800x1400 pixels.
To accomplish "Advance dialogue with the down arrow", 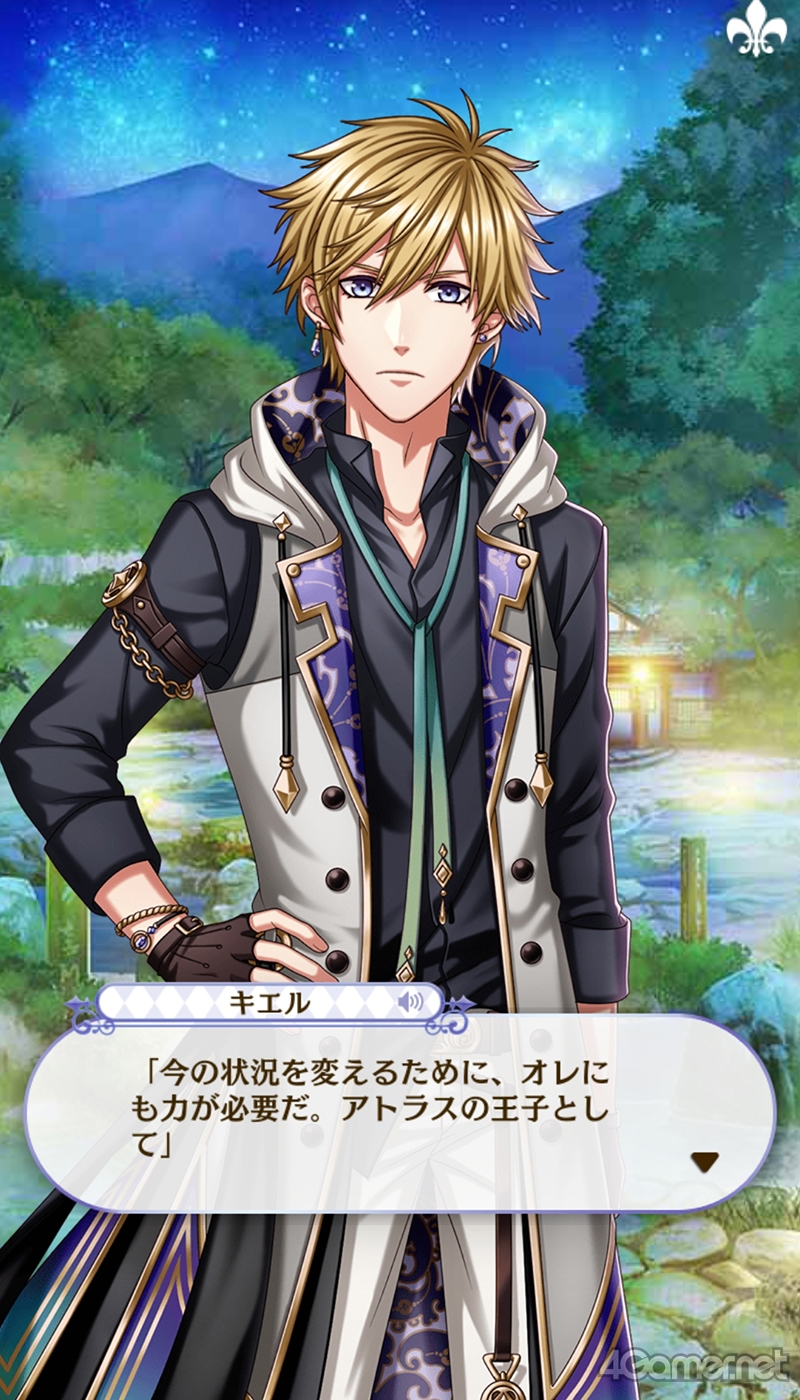I will 705,1161.
